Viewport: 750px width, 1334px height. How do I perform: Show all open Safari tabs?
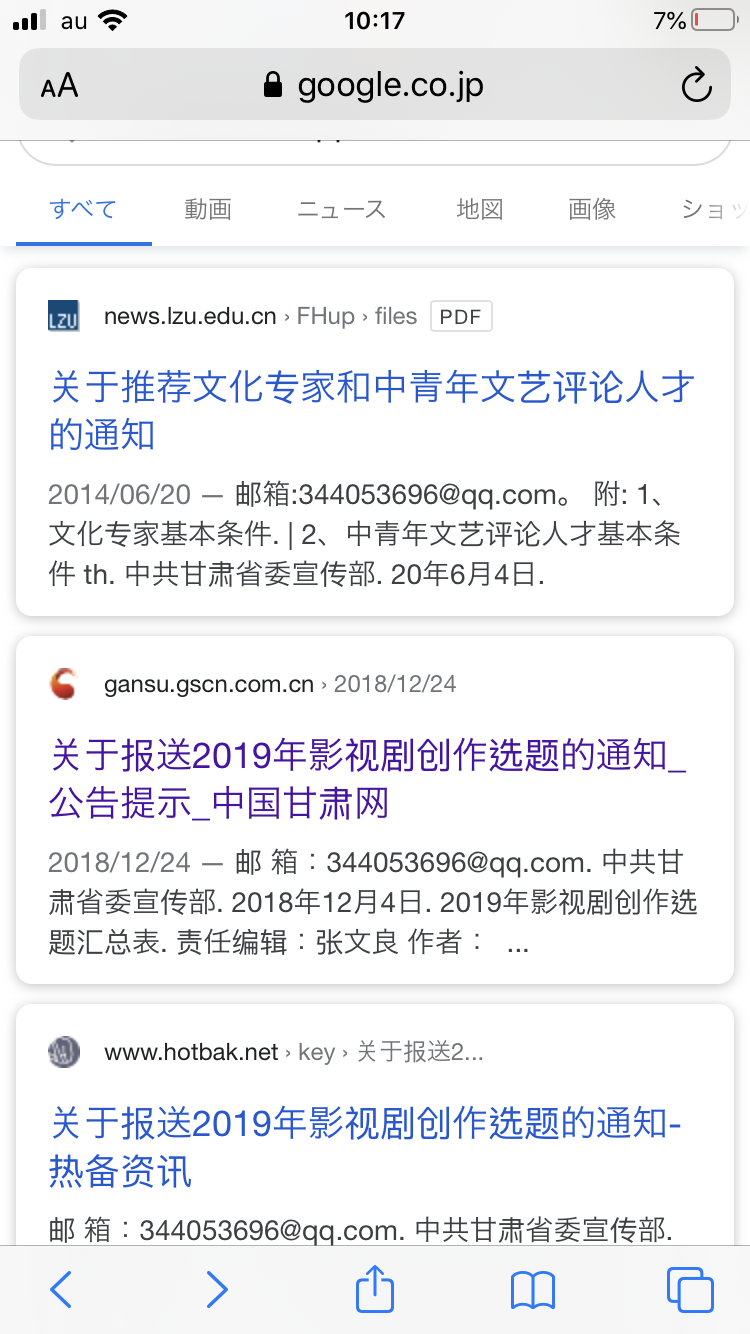pos(689,1290)
